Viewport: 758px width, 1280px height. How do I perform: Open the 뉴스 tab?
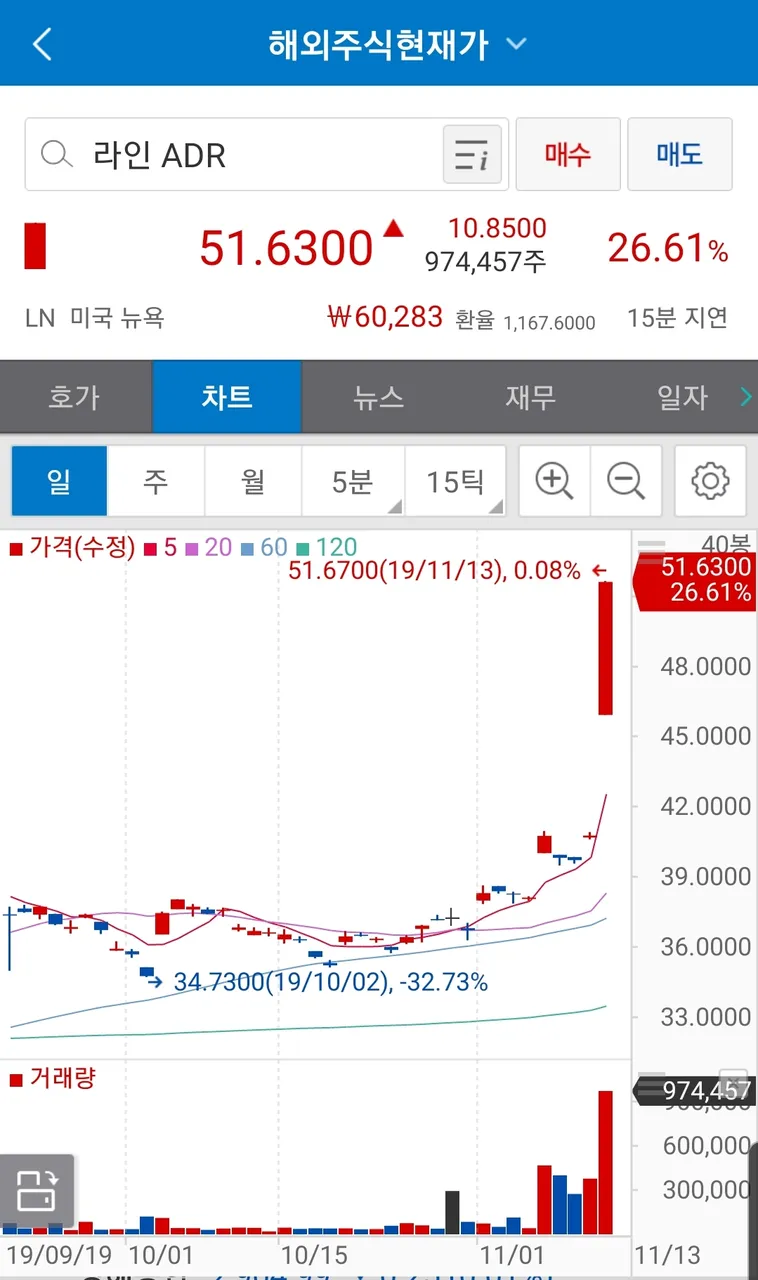[x=378, y=397]
